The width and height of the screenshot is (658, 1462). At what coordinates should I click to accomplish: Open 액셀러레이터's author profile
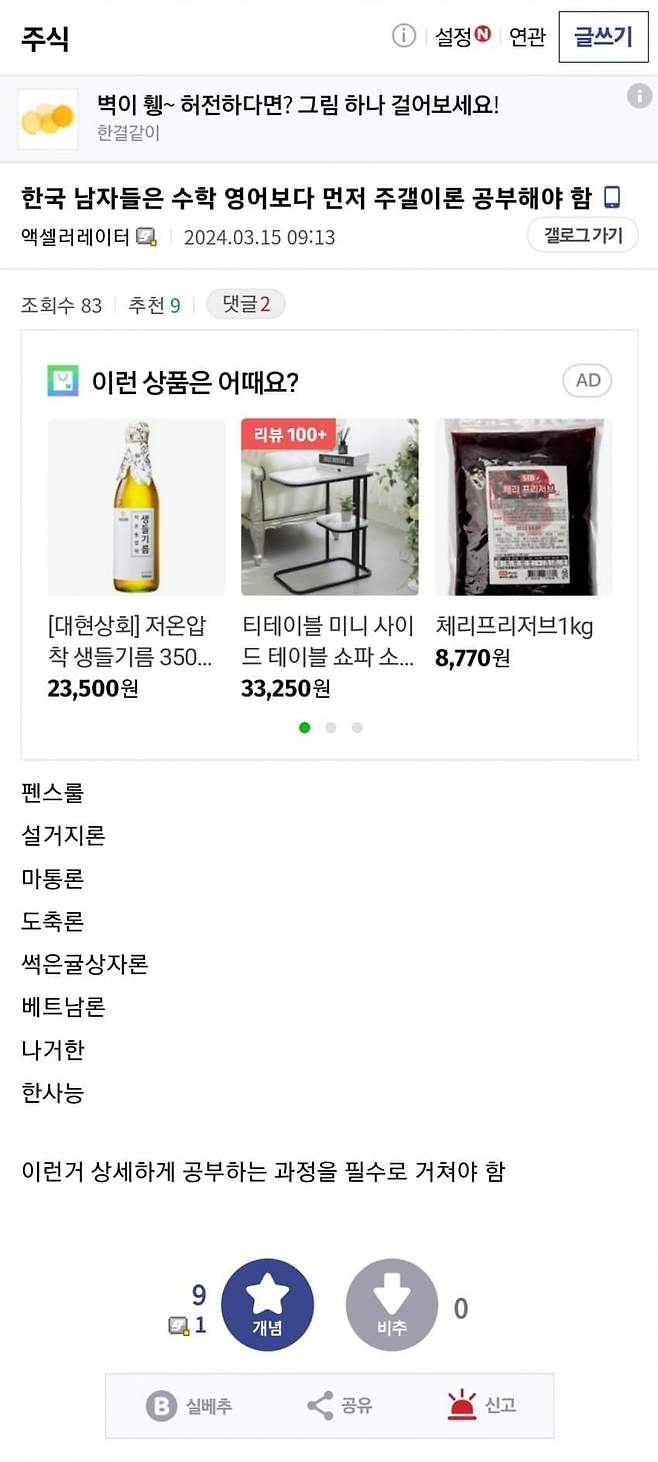pos(76,237)
